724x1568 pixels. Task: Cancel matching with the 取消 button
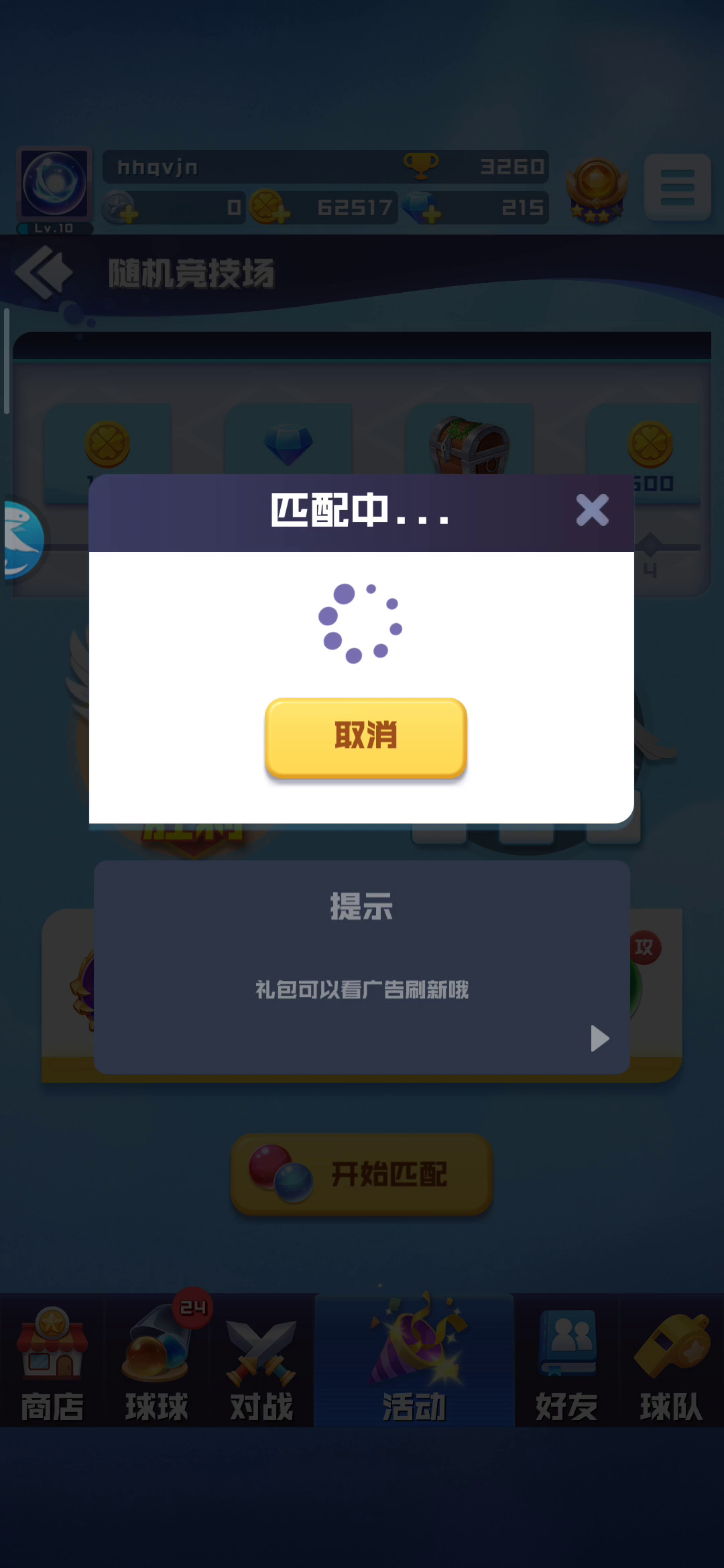coord(365,737)
